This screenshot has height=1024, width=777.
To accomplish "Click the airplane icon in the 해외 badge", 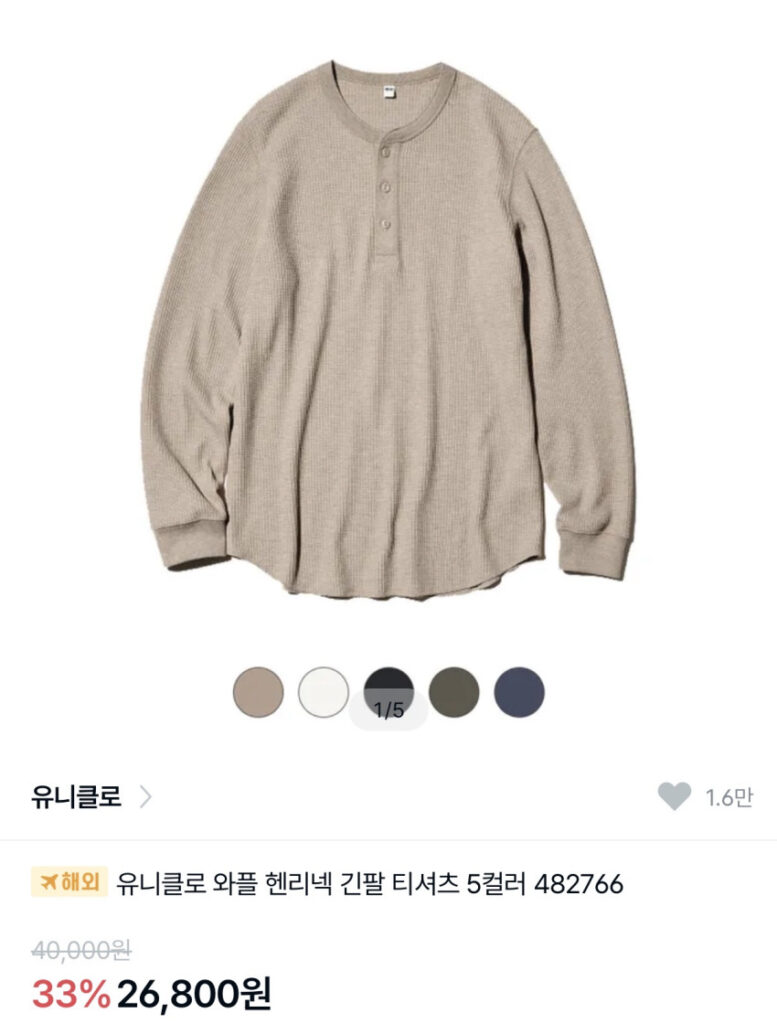I will [x=50, y=880].
